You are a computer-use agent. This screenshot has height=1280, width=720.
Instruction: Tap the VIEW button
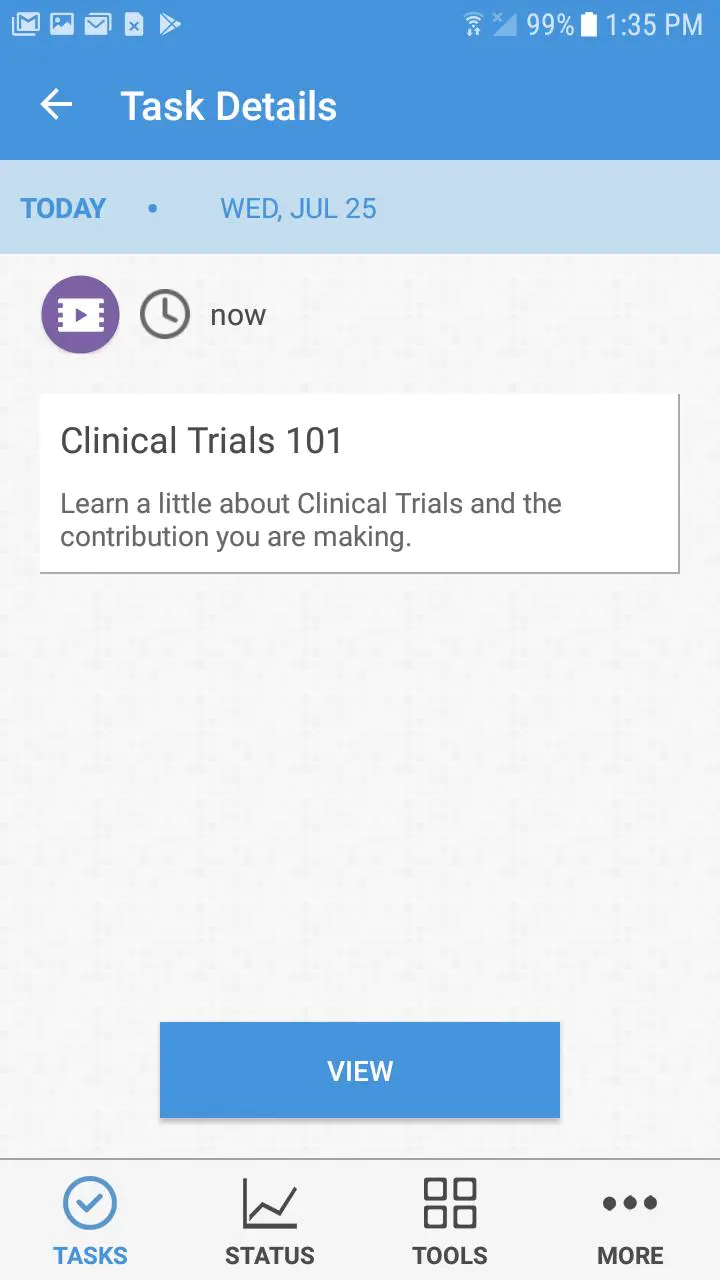click(x=360, y=1070)
